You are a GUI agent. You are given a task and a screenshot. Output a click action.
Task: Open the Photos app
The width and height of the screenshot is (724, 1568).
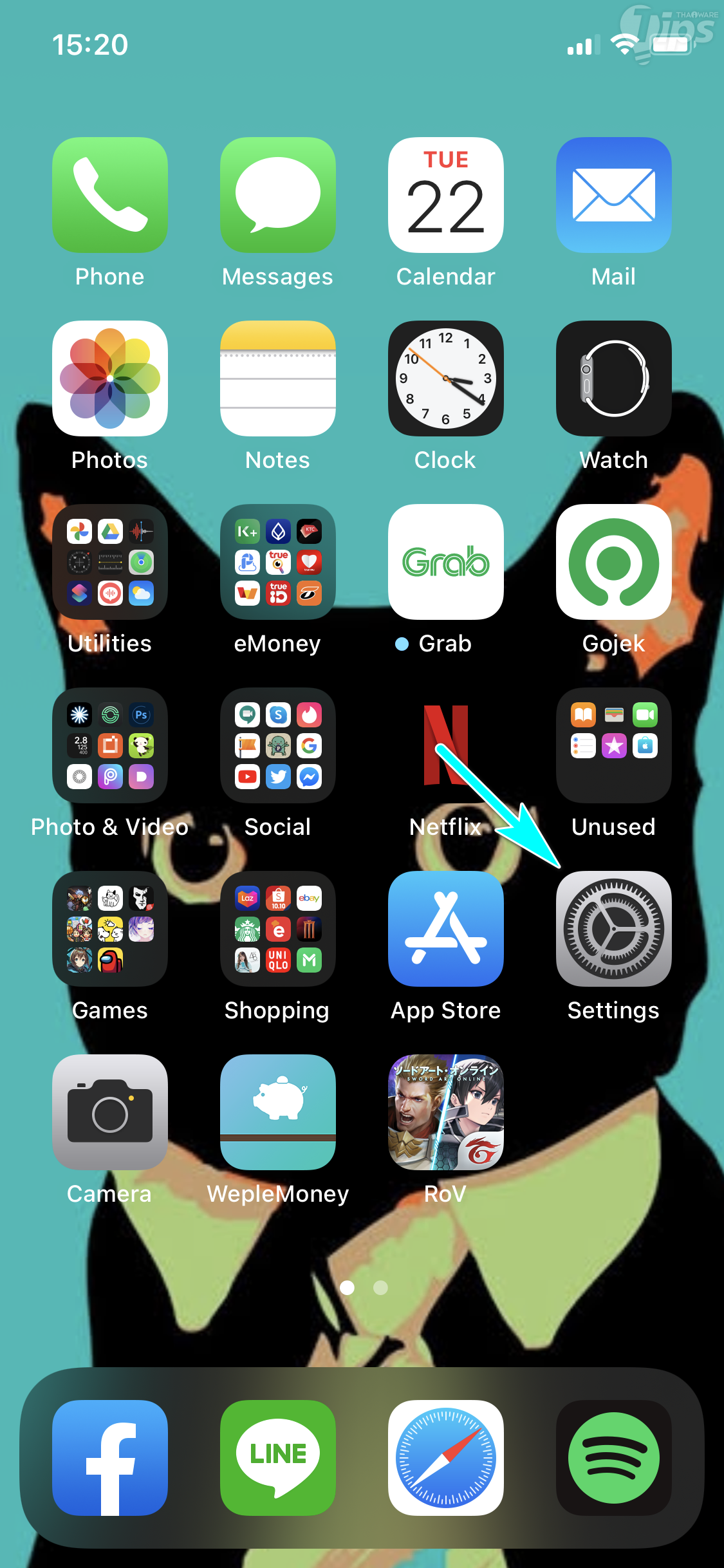(x=110, y=378)
